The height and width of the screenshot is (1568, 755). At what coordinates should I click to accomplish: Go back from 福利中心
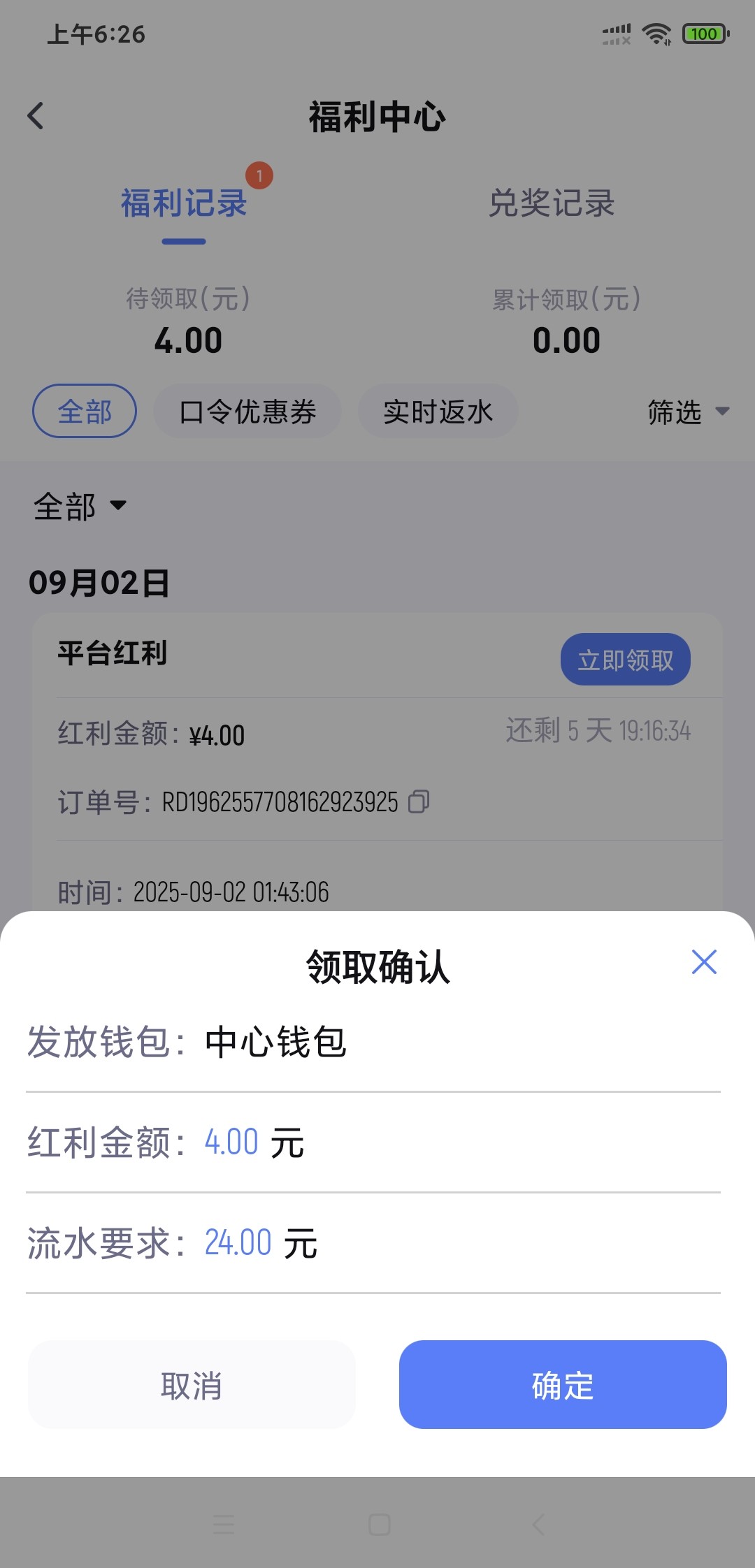click(36, 116)
